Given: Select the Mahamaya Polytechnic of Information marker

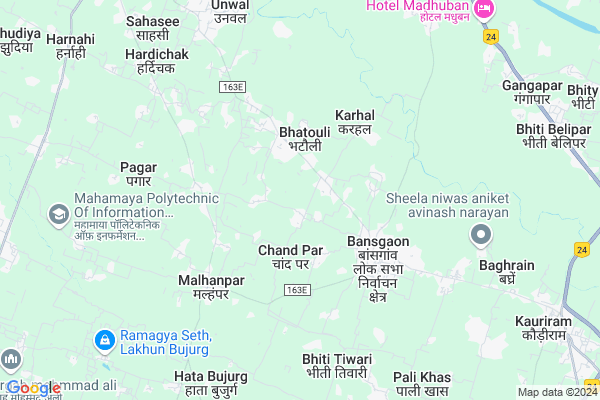Looking at the screenshot, I should click(58, 213).
